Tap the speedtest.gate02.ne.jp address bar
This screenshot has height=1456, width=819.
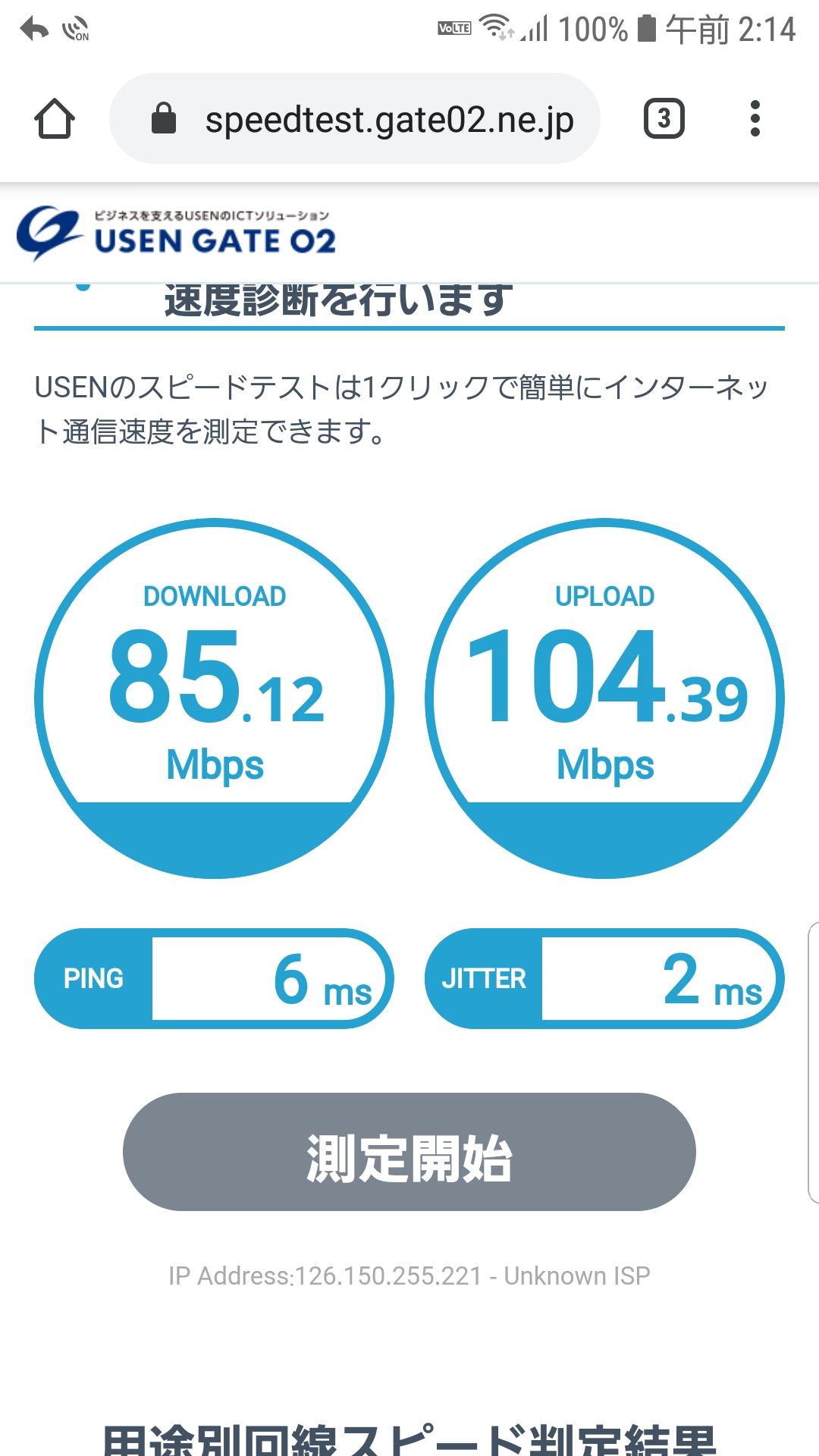[x=355, y=118]
